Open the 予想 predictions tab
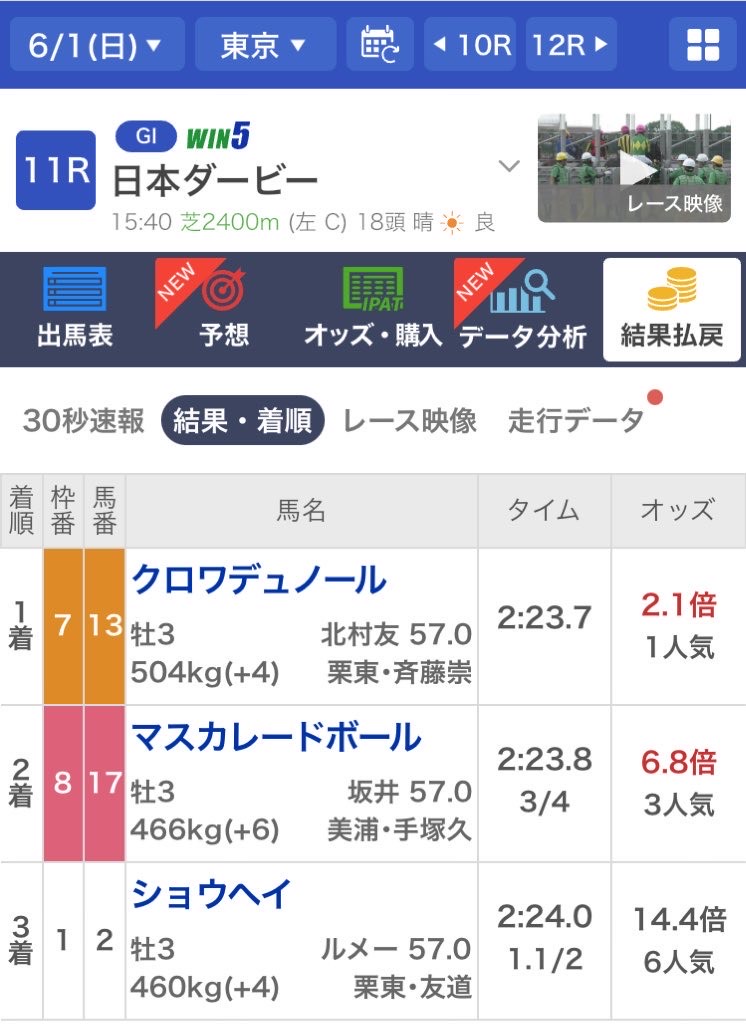Viewport: 746px width, 1024px height. (224, 310)
